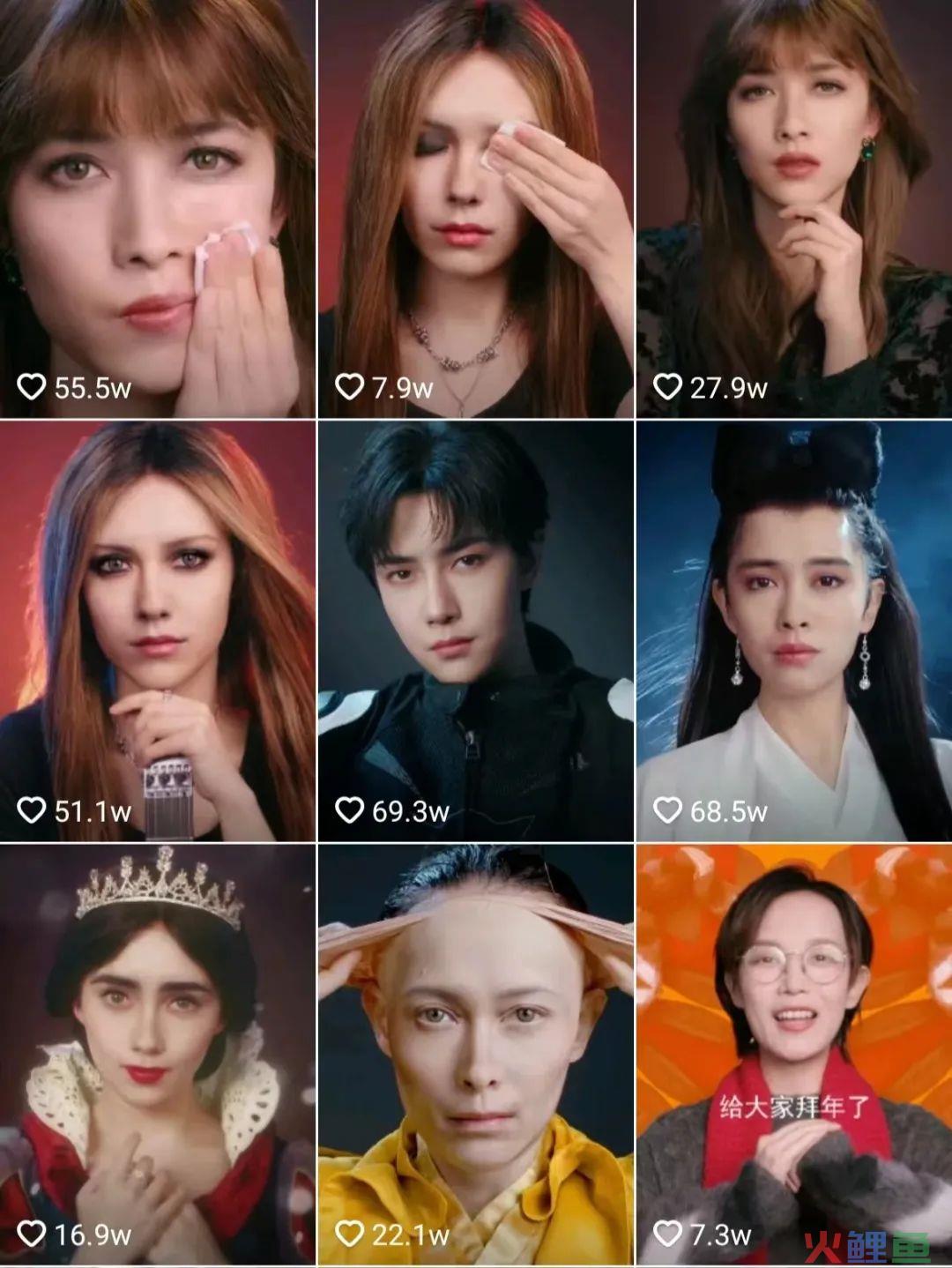Open the 给大家拜年了 video with 7.3w likes

click(794, 1054)
